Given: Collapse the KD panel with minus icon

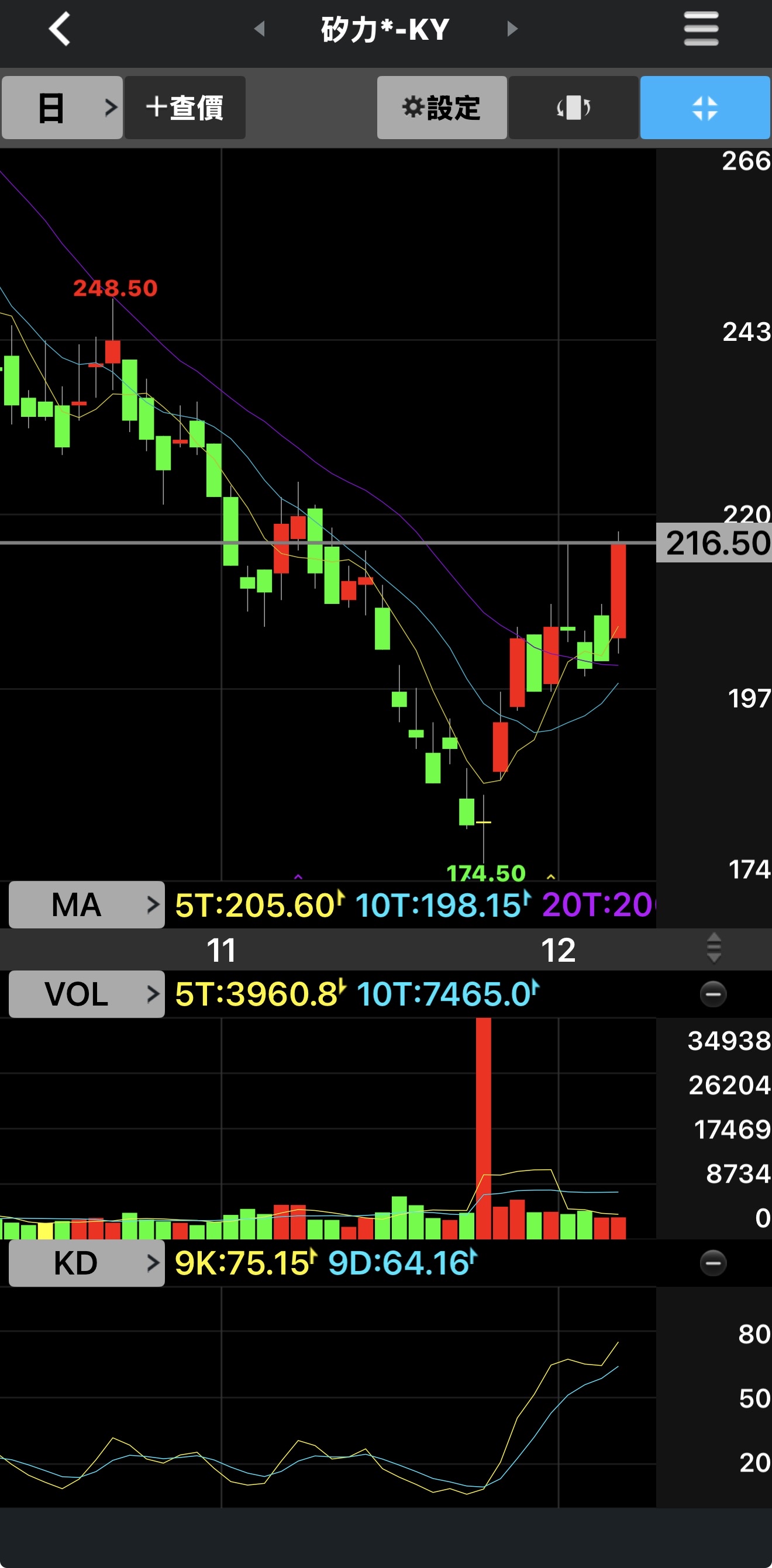Looking at the screenshot, I should 712,1263.
